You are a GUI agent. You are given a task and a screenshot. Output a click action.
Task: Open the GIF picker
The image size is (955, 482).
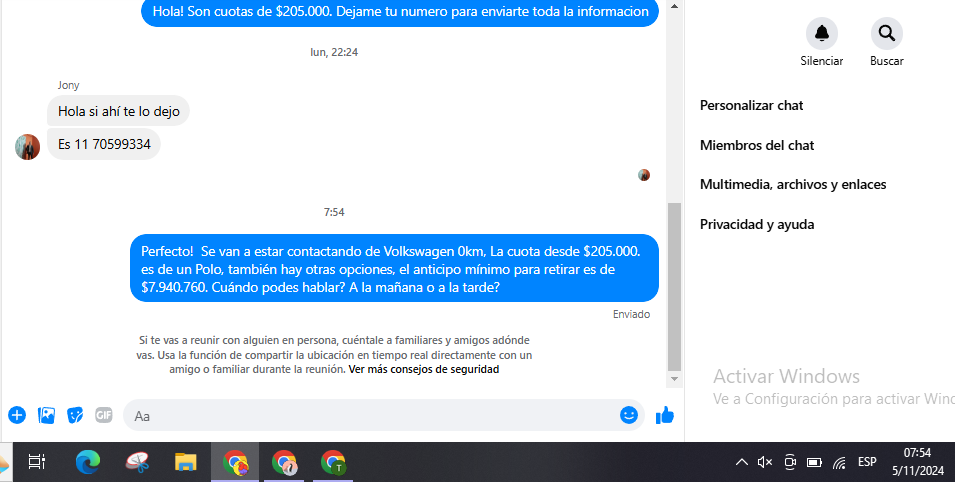103,415
